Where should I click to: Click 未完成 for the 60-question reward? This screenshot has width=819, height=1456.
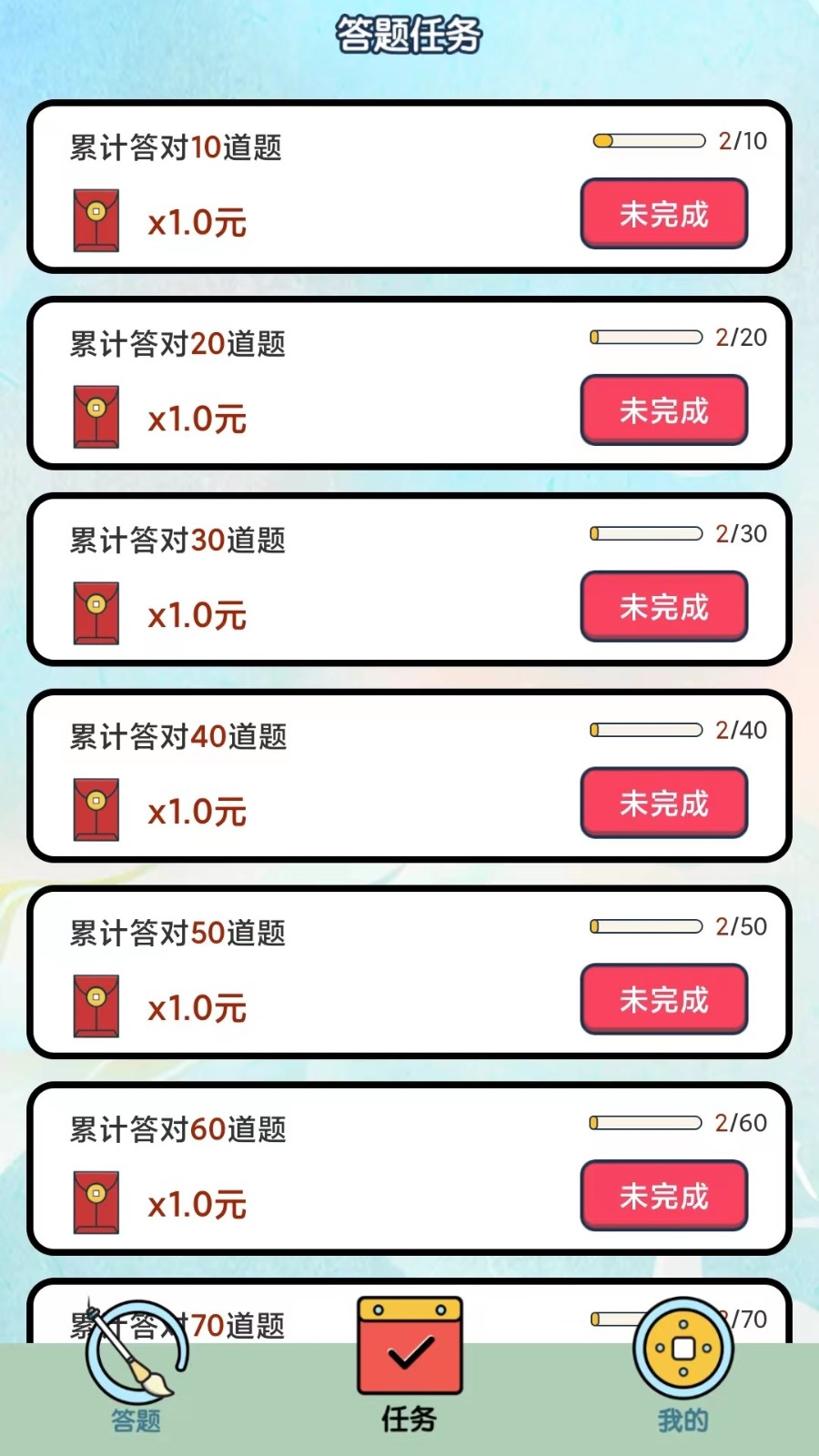(663, 1196)
